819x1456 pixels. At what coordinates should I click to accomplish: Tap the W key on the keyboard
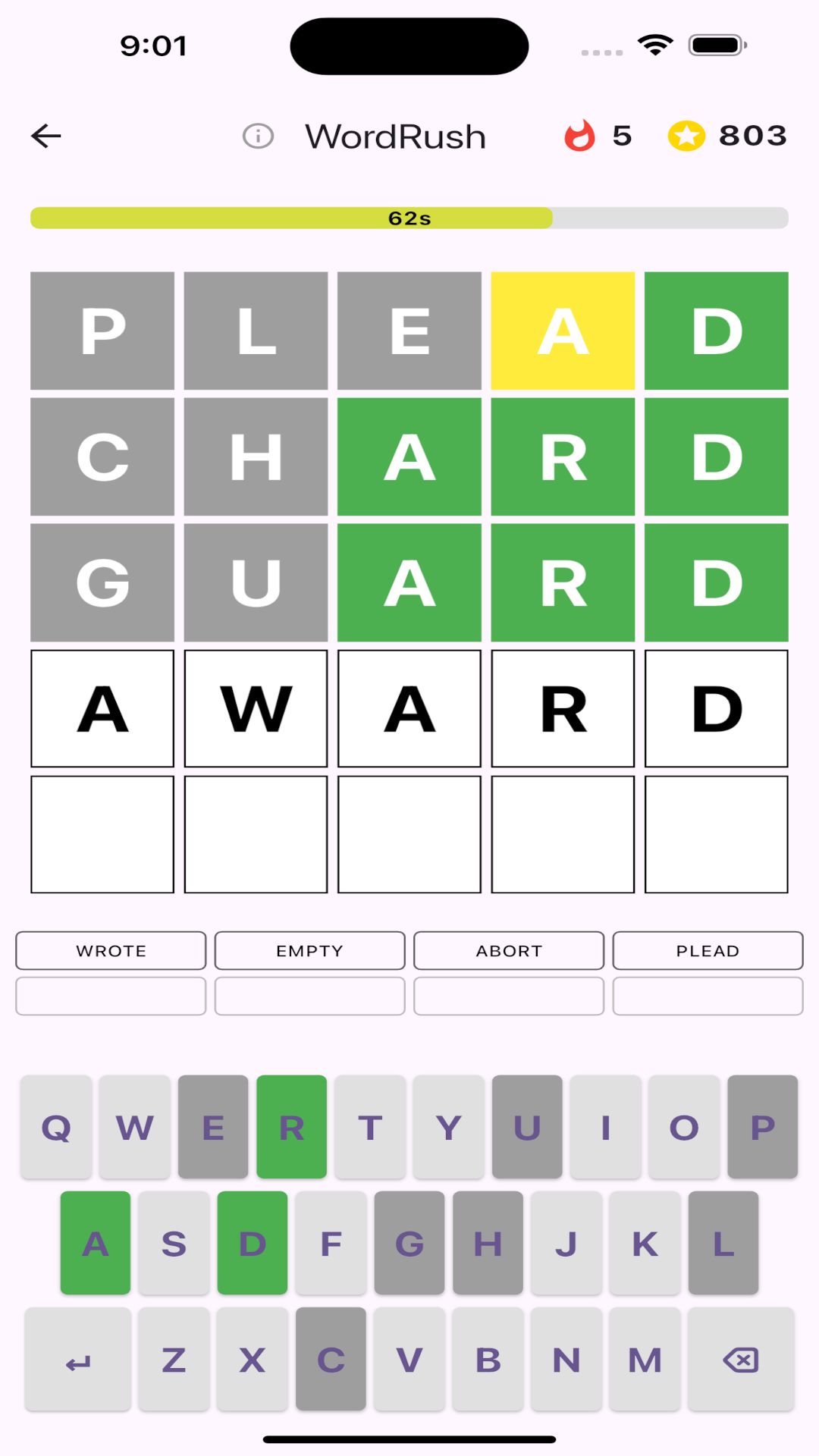(x=134, y=1127)
